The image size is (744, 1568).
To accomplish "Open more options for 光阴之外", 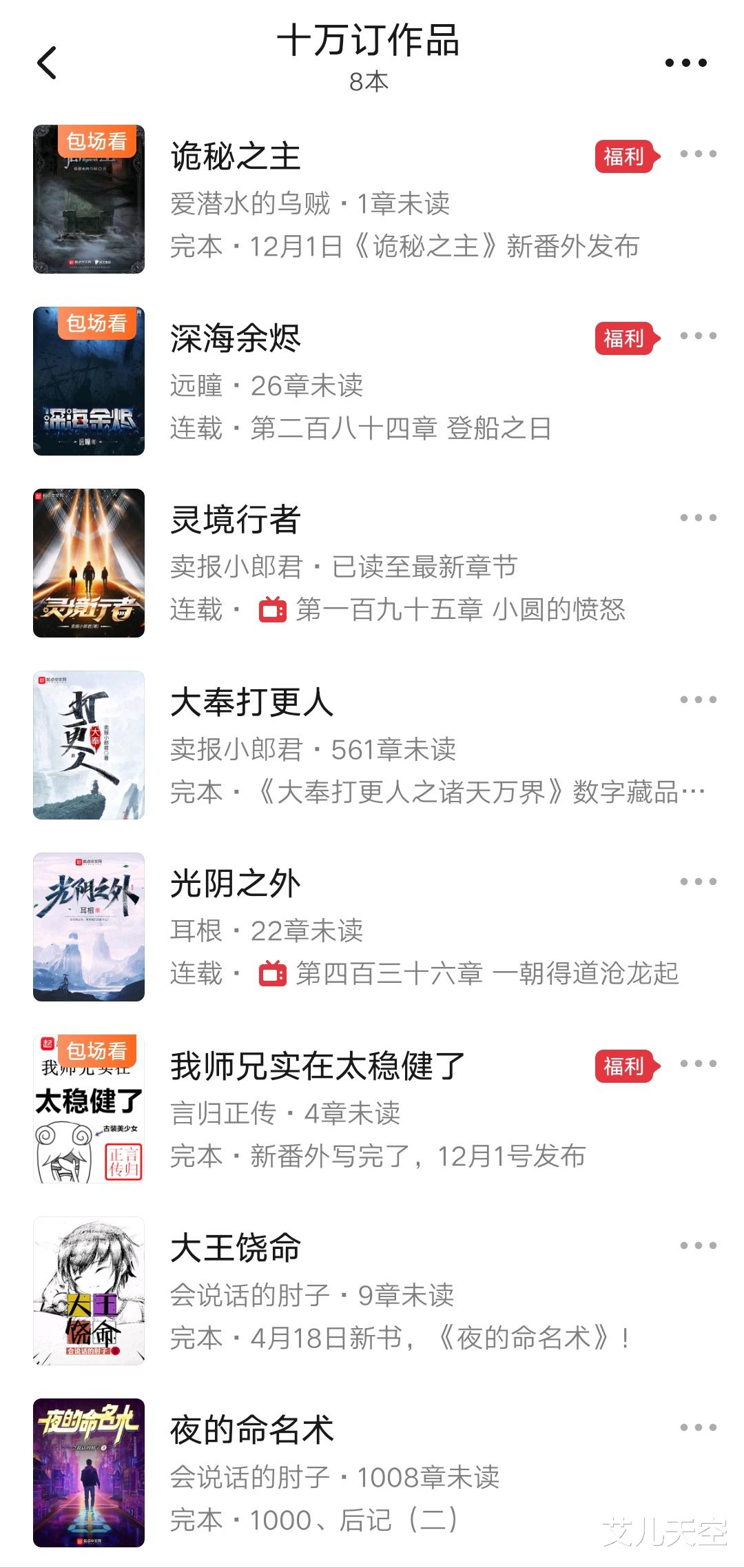I will click(698, 882).
